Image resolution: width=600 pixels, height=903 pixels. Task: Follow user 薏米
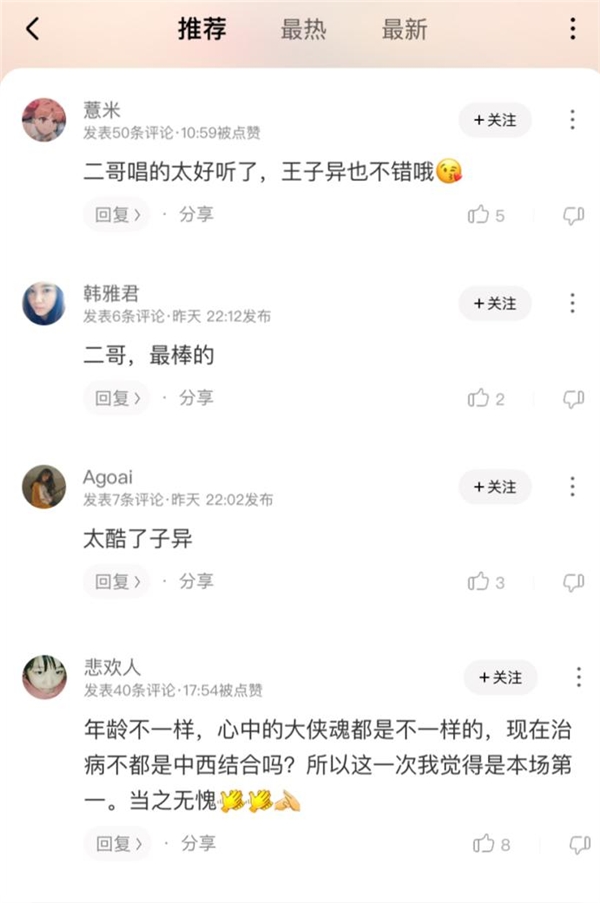[x=495, y=120]
